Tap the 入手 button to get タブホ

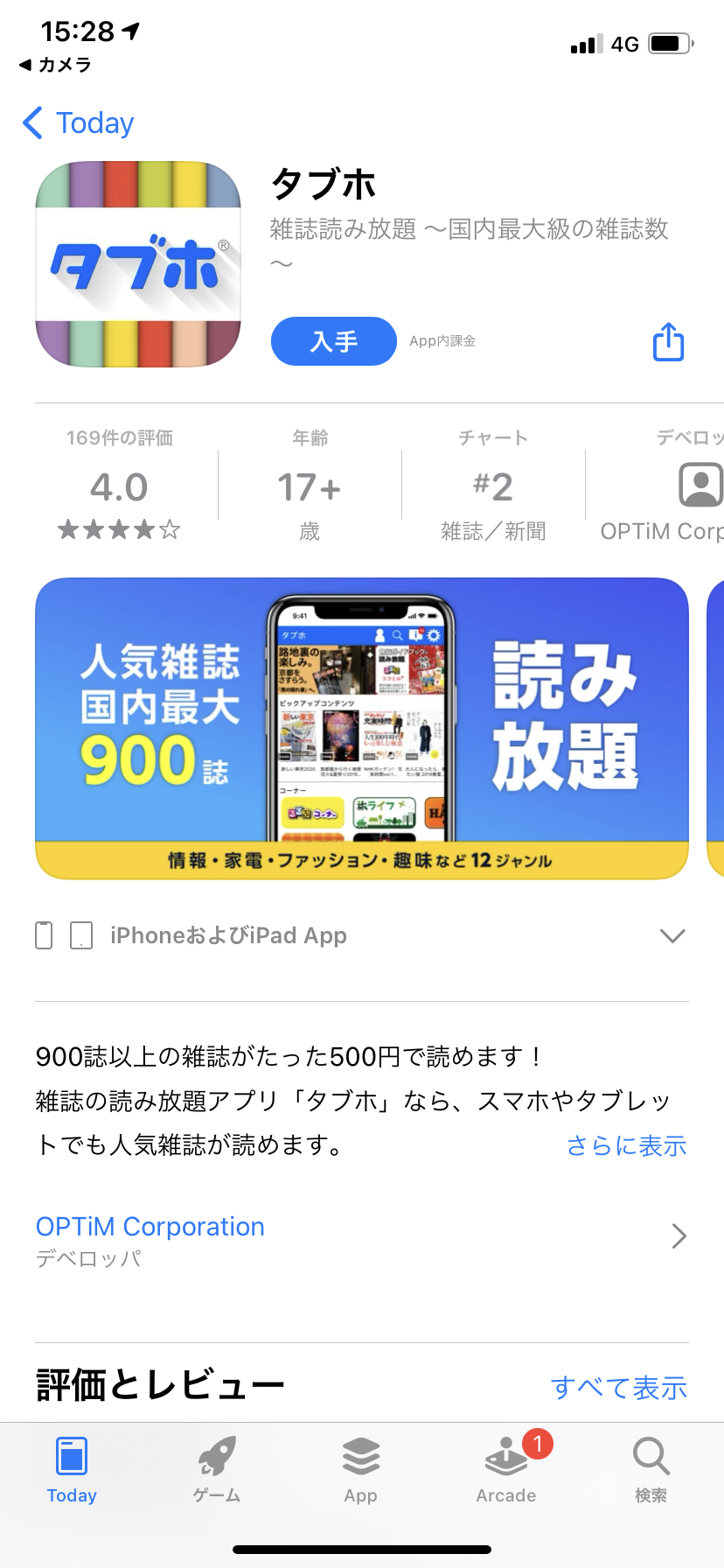333,341
